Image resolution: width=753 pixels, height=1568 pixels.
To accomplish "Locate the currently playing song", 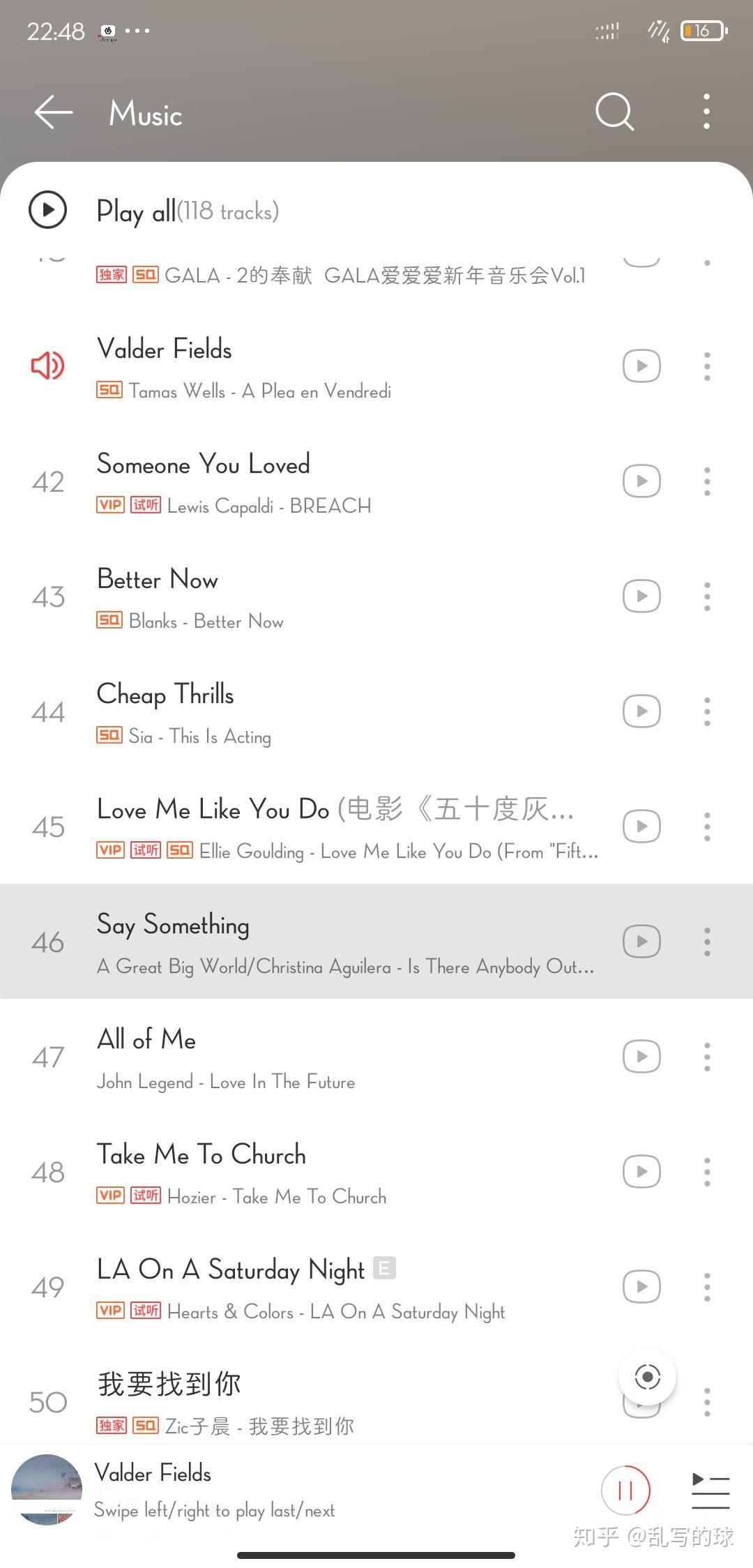I will (648, 1377).
